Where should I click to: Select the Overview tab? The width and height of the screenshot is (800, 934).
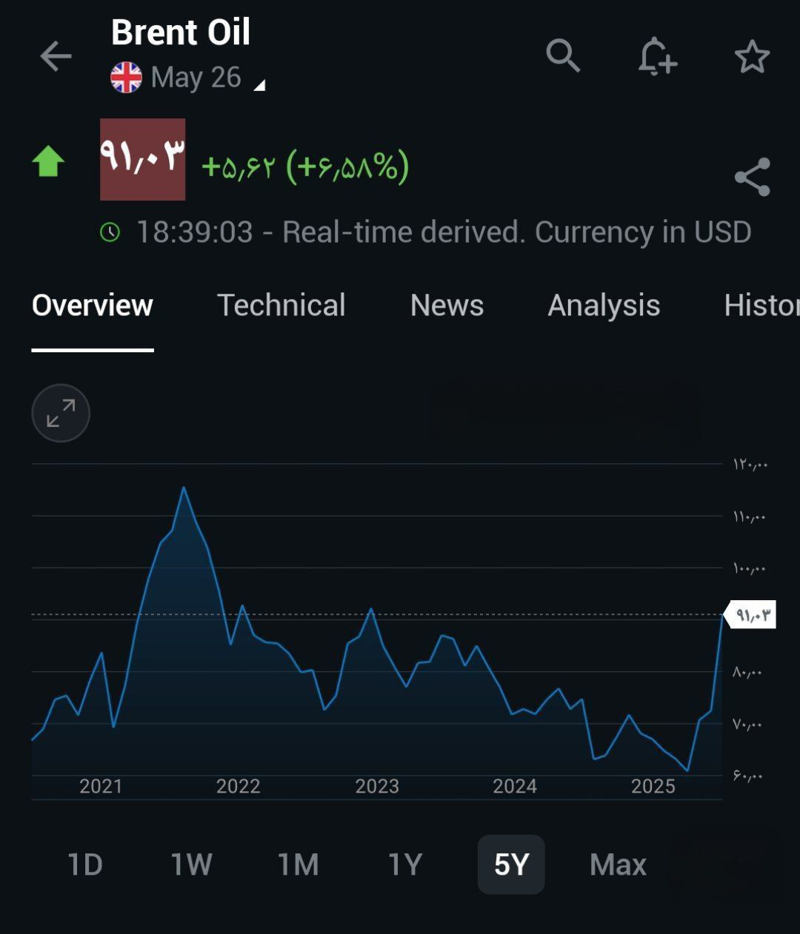click(92, 305)
